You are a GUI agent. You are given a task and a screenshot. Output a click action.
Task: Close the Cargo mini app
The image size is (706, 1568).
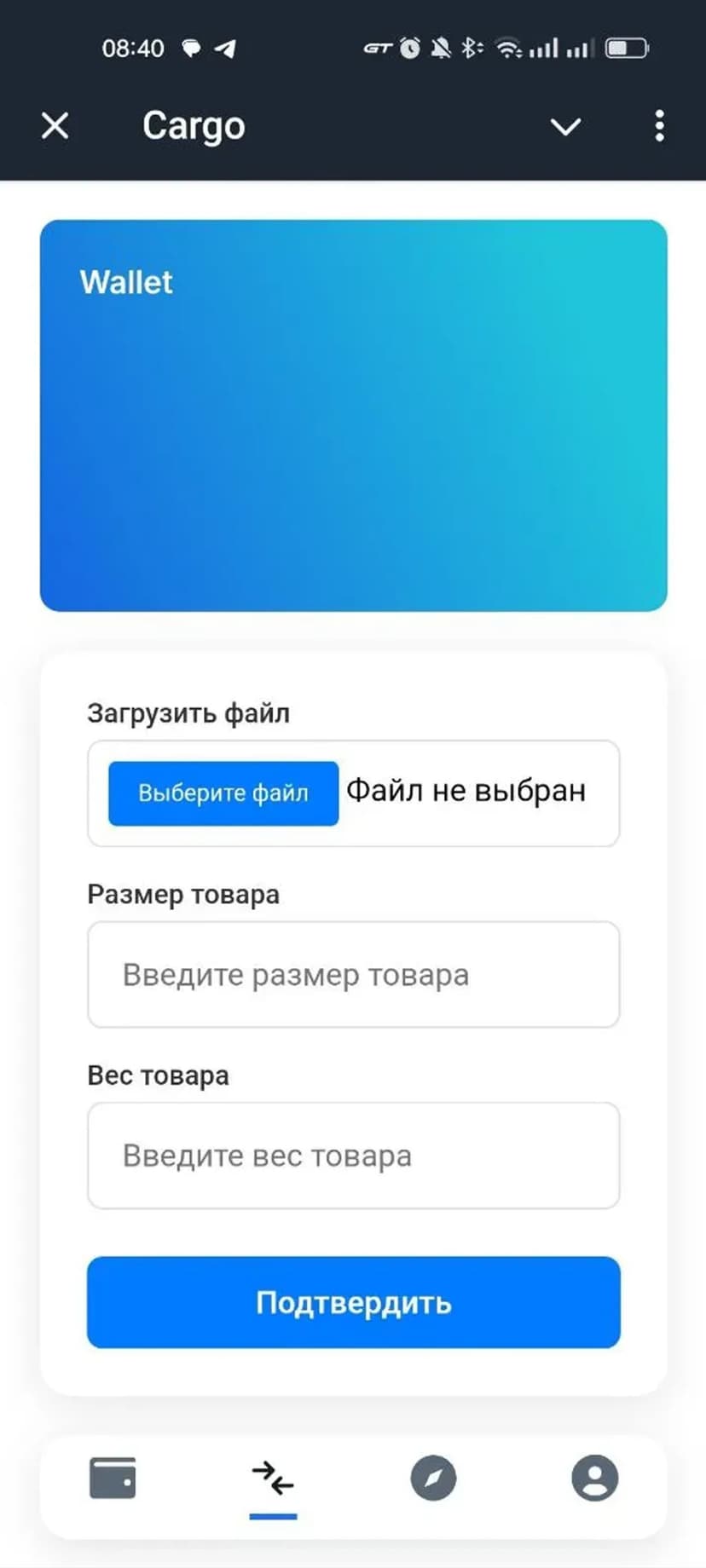[55, 126]
